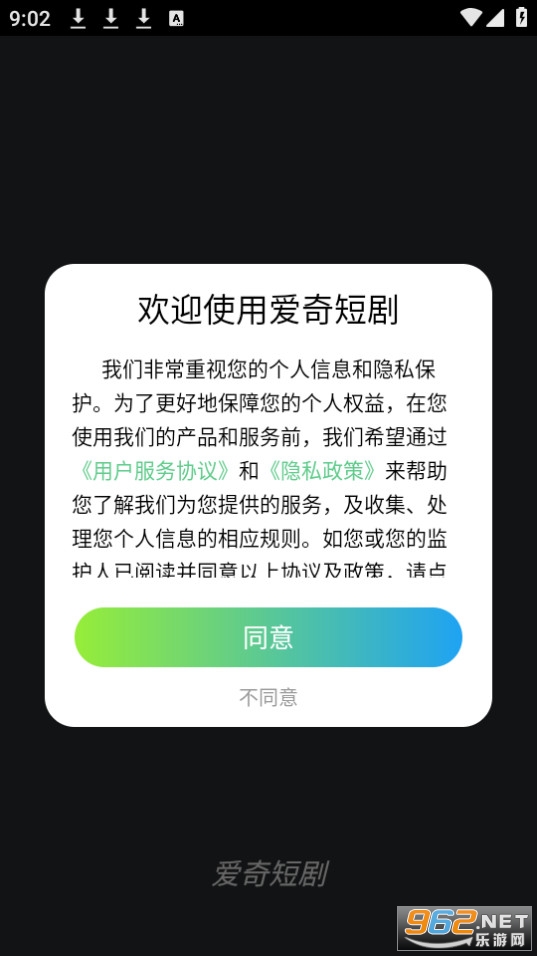Image resolution: width=537 pixels, height=956 pixels.
Task: Decline with the 不同意 option
Action: click(268, 697)
